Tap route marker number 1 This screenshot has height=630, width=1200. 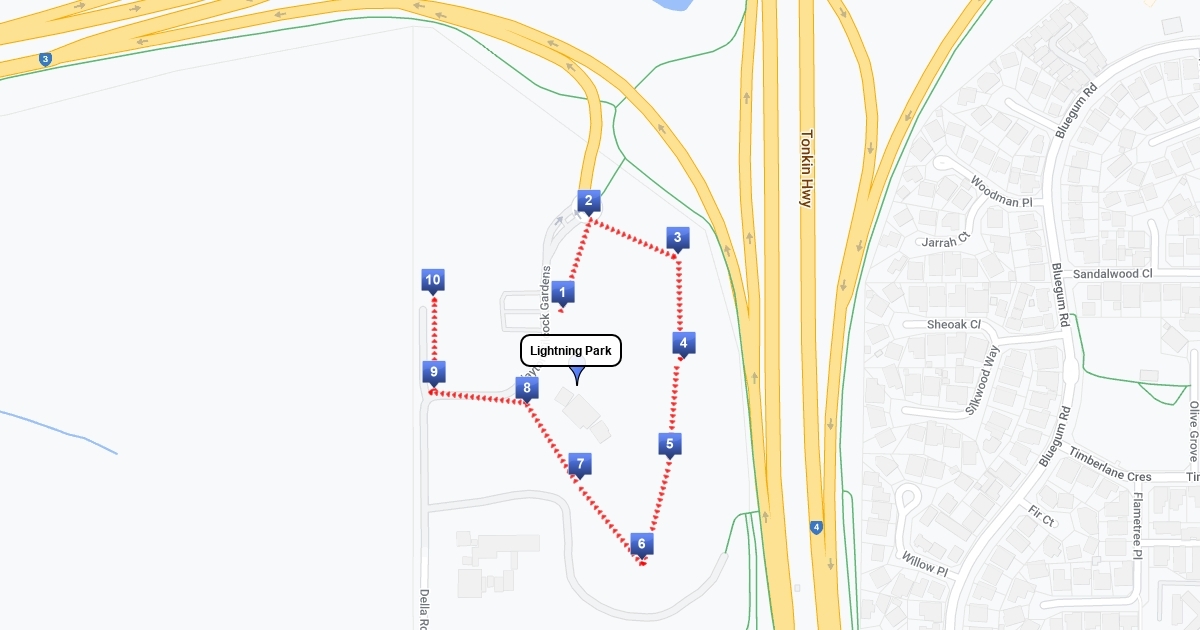(x=563, y=293)
